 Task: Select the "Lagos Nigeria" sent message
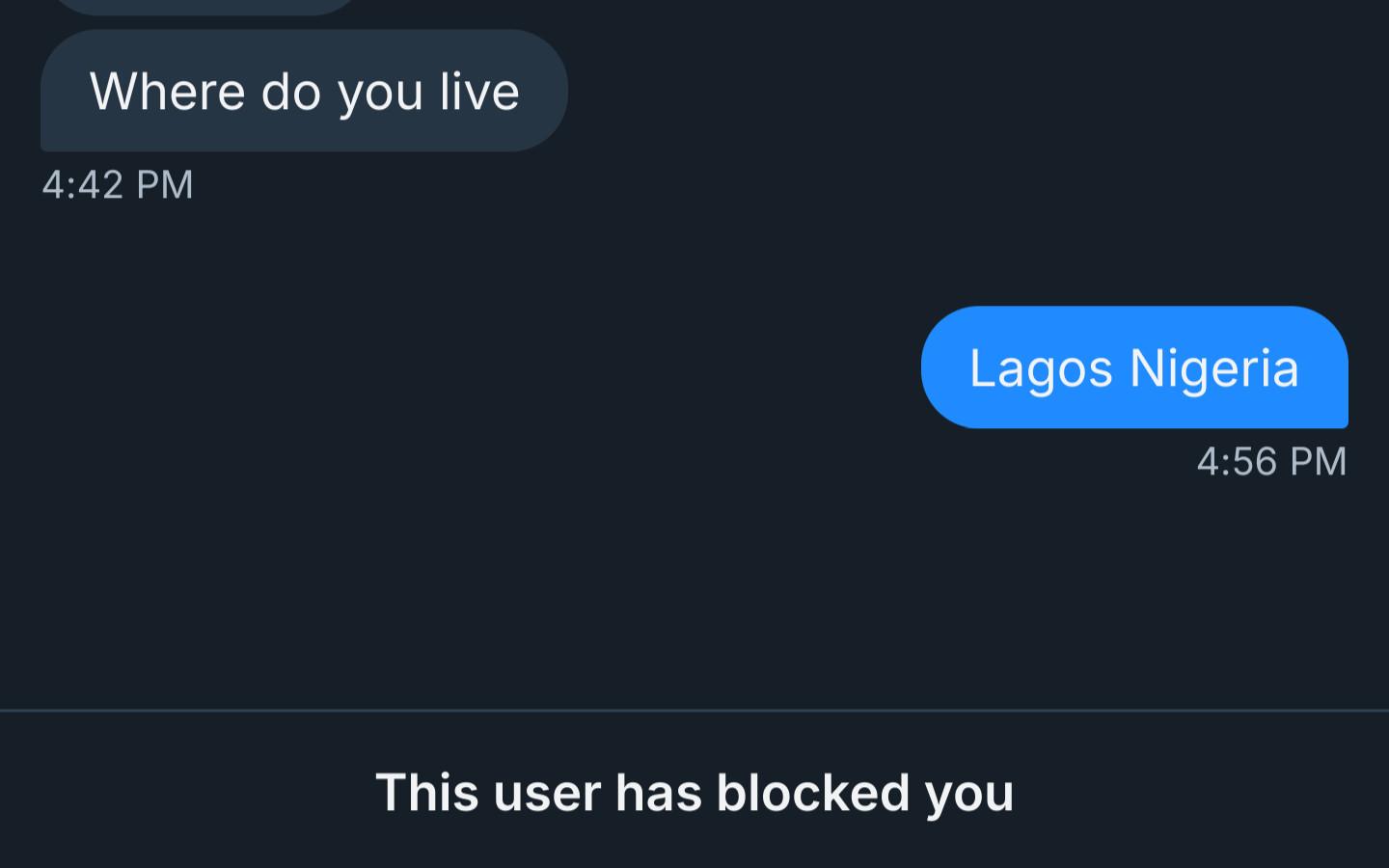pos(1133,367)
